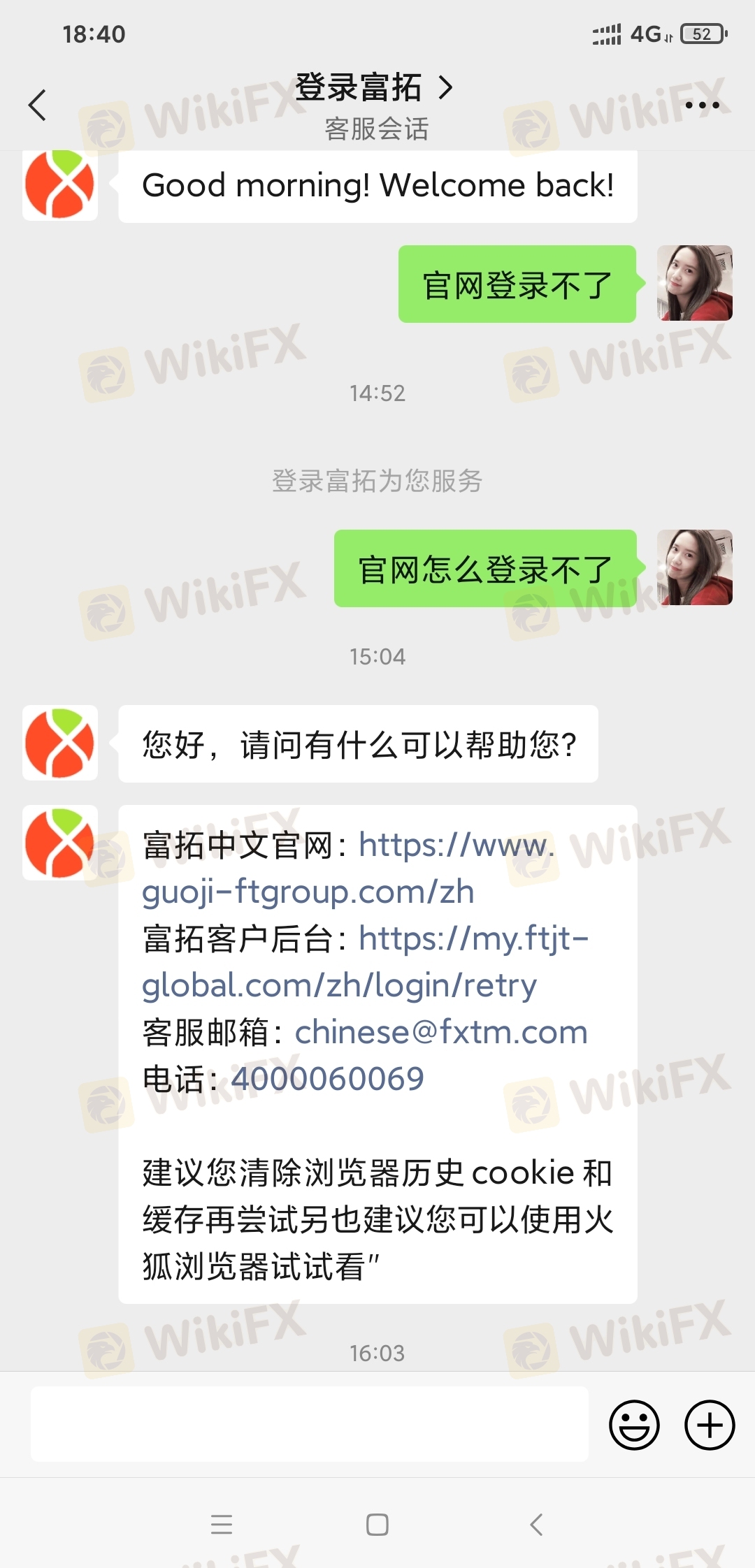Open 登录富拓 account details from the title

coord(374,88)
